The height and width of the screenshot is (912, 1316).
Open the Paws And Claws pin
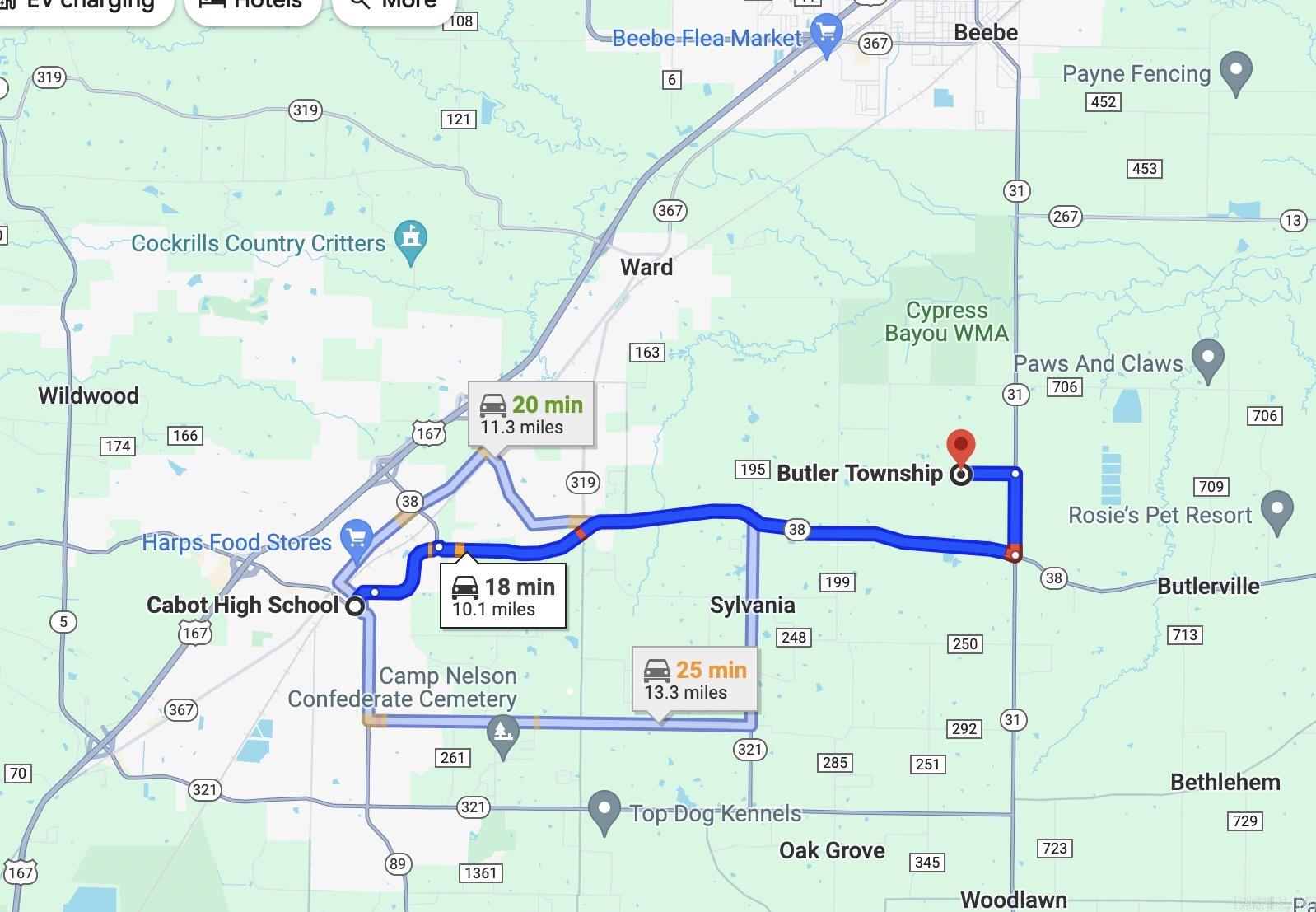click(x=1208, y=359)
